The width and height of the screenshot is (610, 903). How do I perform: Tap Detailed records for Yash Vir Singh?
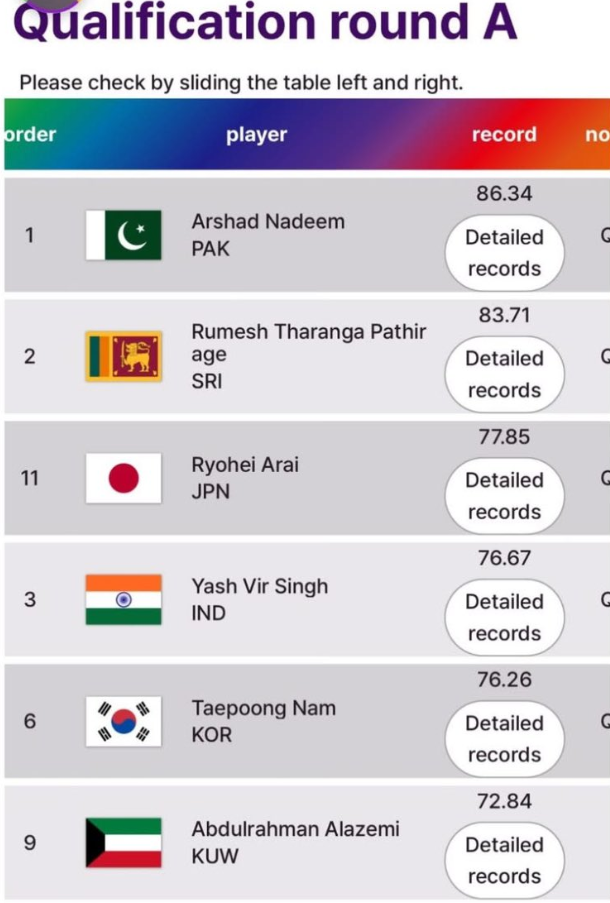coord(504,617)
